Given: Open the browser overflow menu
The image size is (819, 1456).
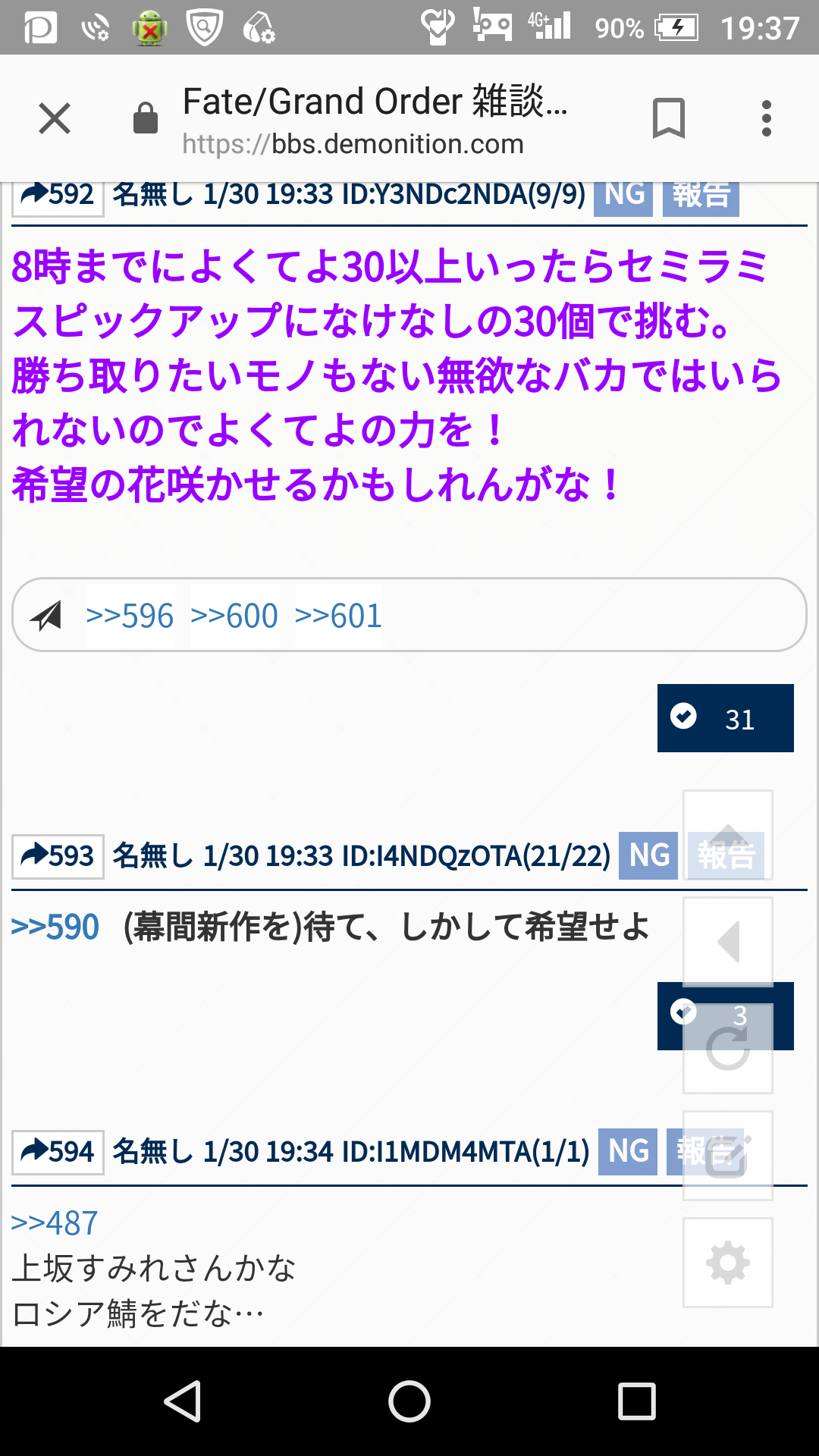Looking at the screenshot, I should click(x=767, y=119).
